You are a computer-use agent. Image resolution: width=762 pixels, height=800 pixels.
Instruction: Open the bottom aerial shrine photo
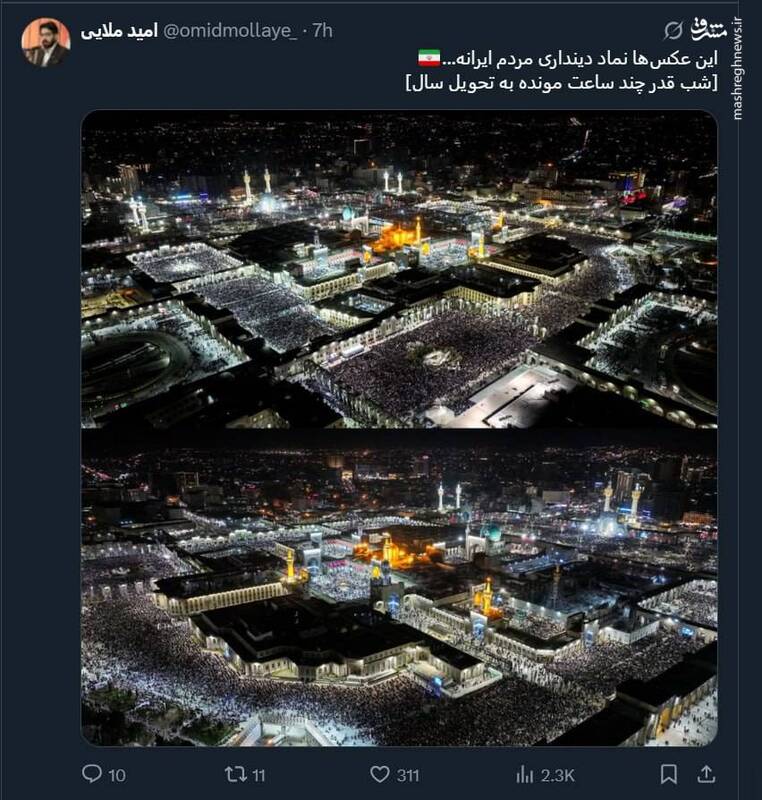click(400, 590)
